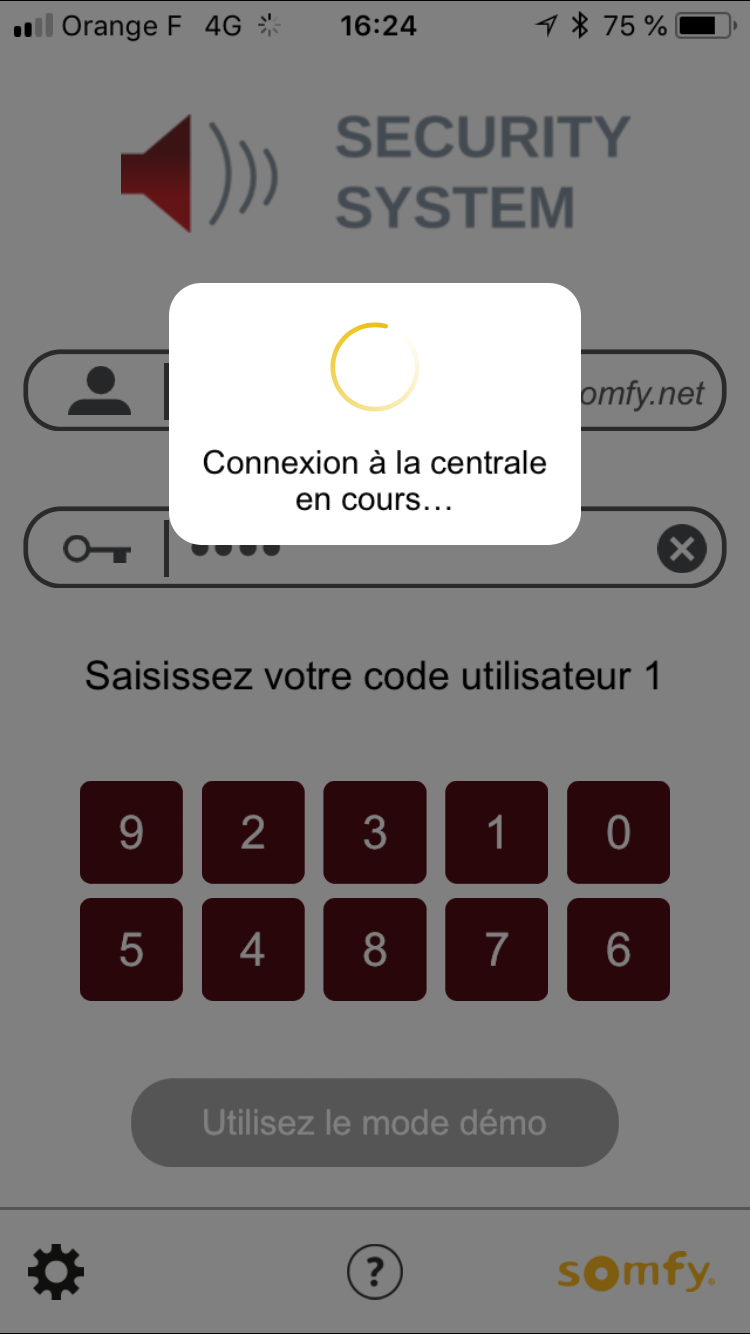Enter digit 5 on the keypad
The height and width of the screenshot is (1334, 750).
(x=131, y=949)
